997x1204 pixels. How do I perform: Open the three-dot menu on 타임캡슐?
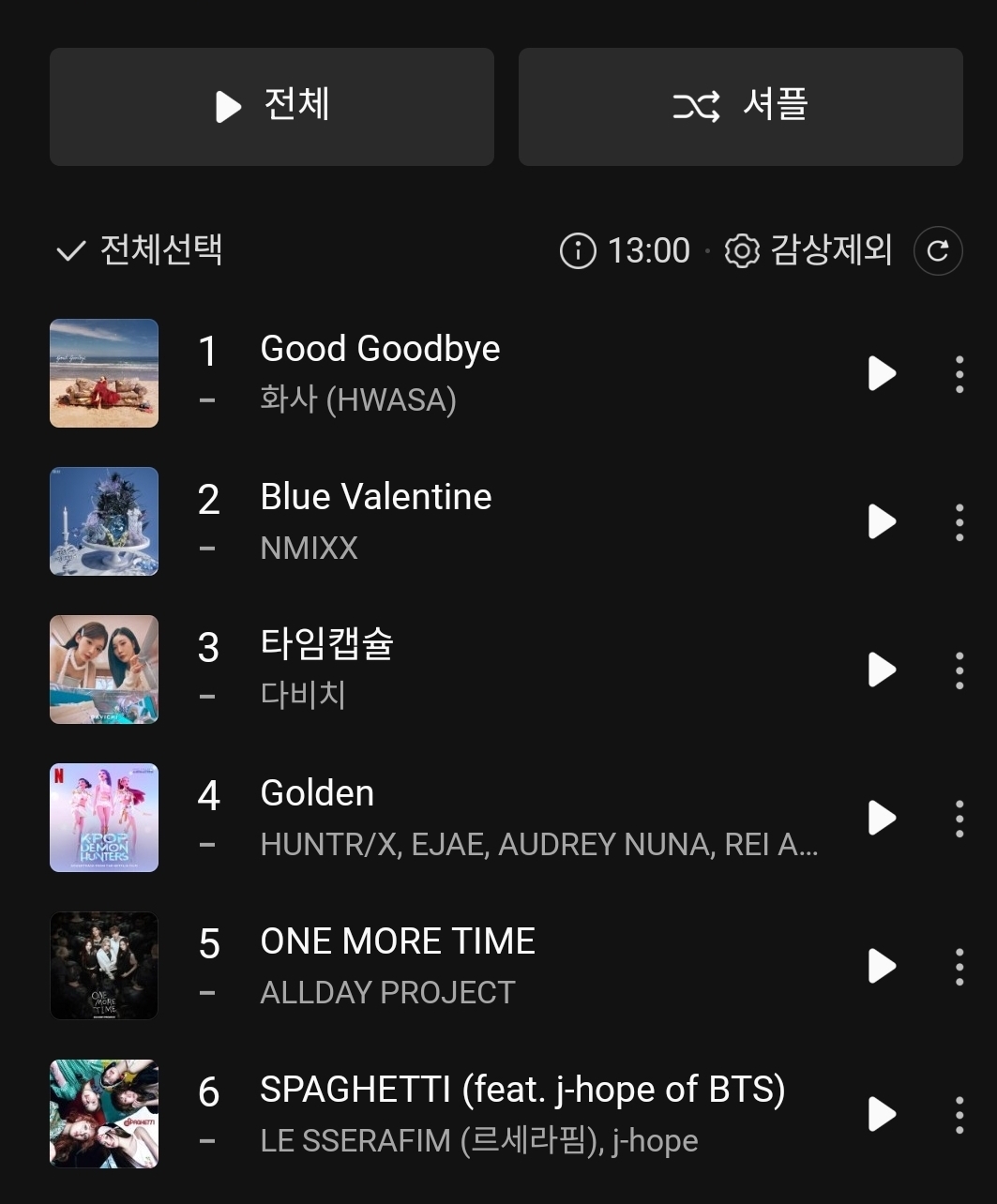959,670
